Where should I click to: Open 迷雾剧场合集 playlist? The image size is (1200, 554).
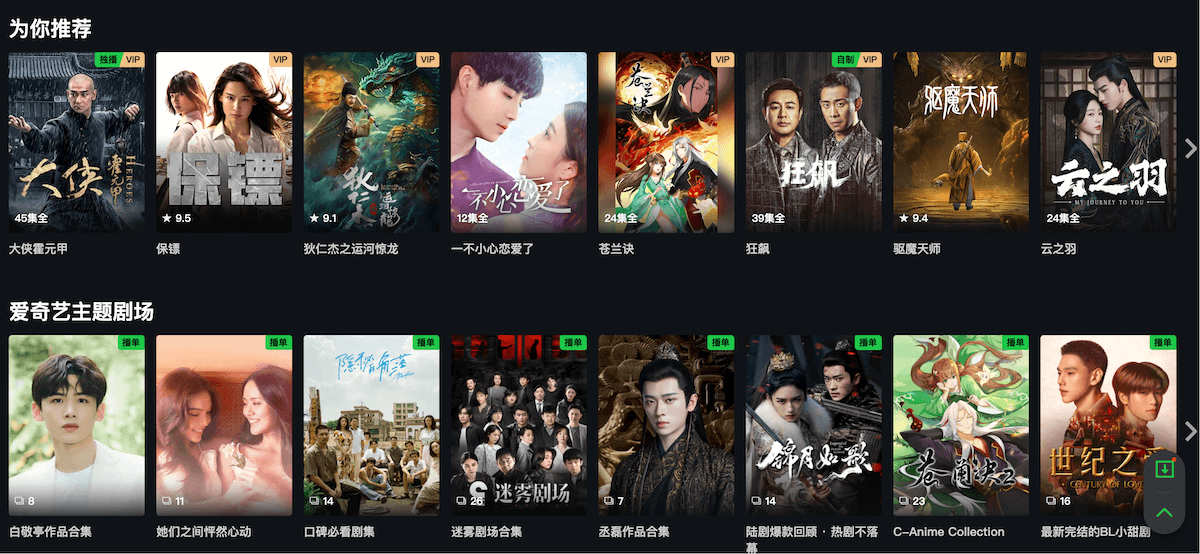click(x=518, y=425)
